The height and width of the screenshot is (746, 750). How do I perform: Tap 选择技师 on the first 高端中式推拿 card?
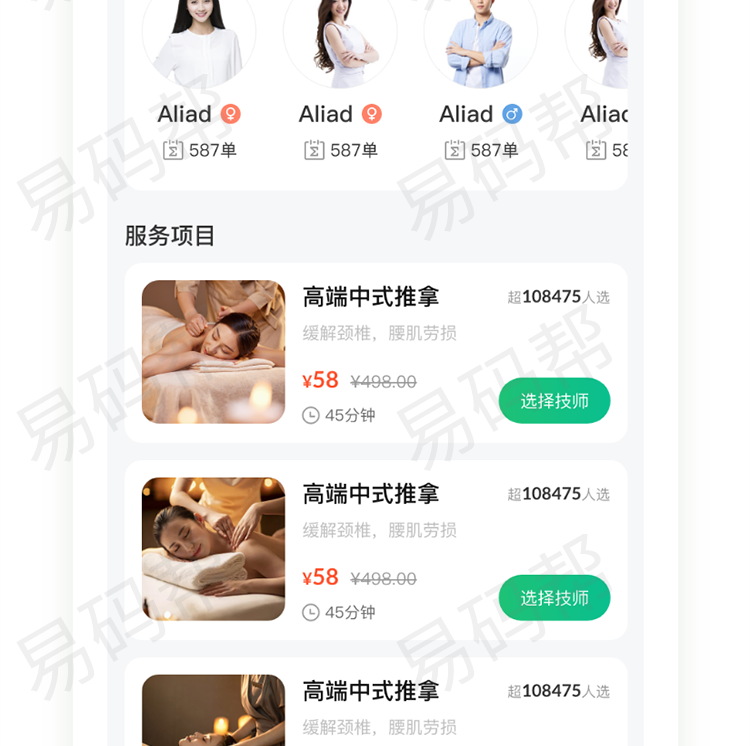tap(554, 401)
